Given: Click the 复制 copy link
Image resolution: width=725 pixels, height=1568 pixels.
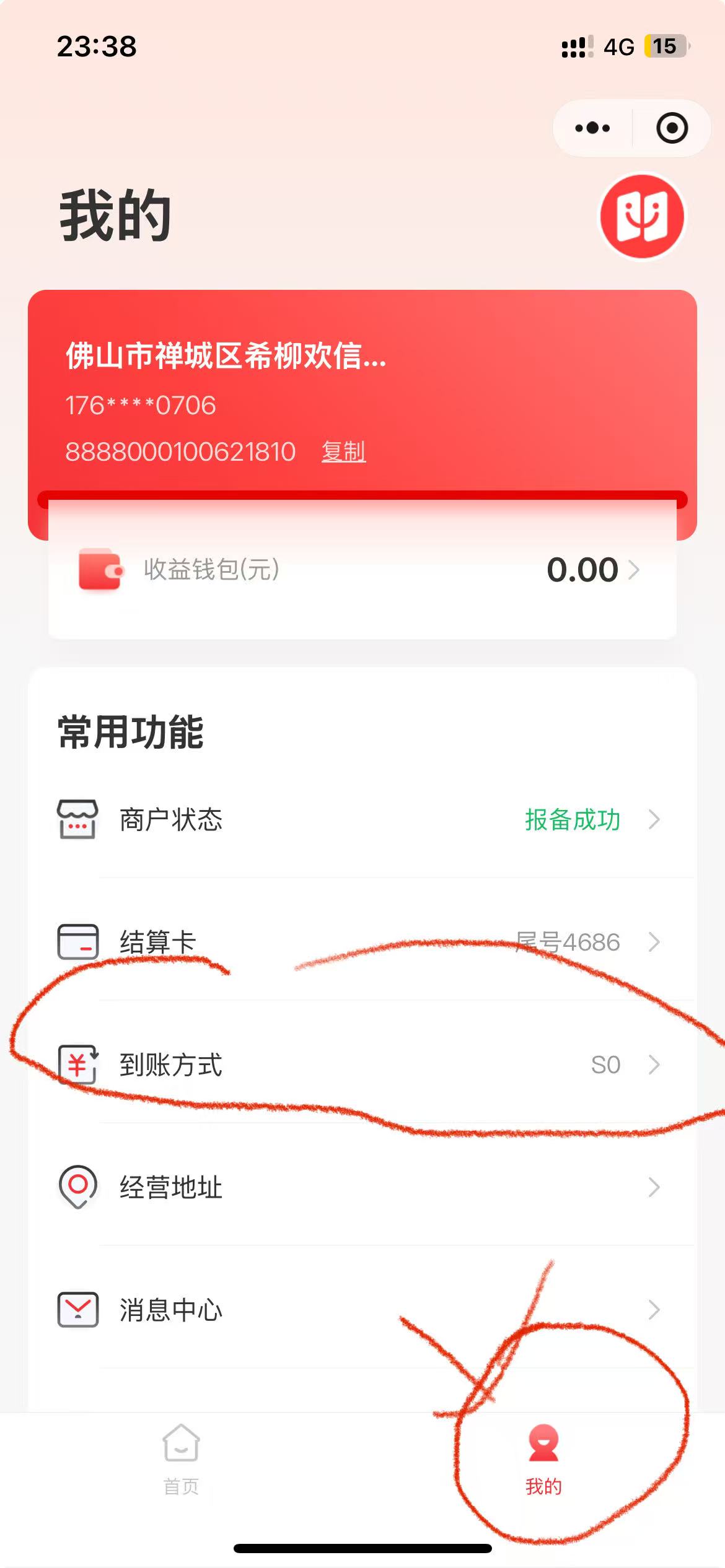Looking at the screenshot, I should point(343,451).
